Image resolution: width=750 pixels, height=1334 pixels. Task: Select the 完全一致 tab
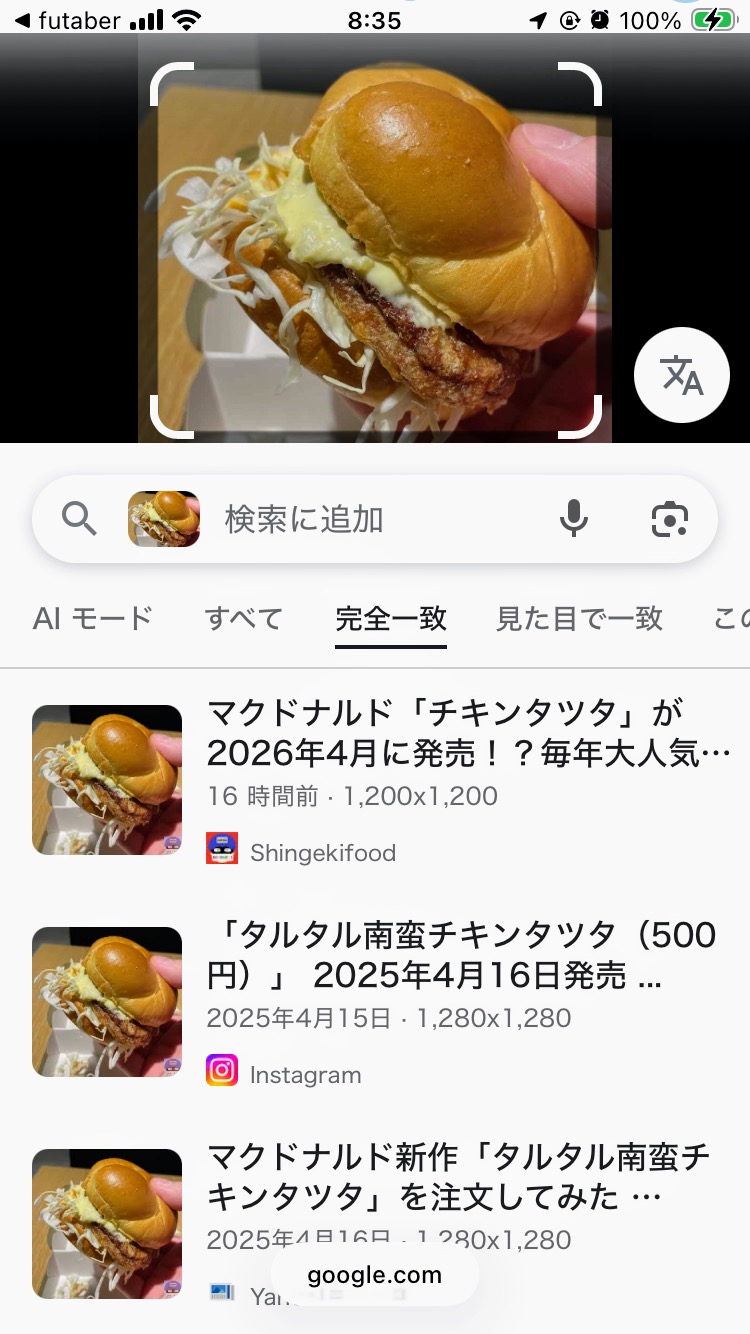pyautogui.click(x=391, y=618)
